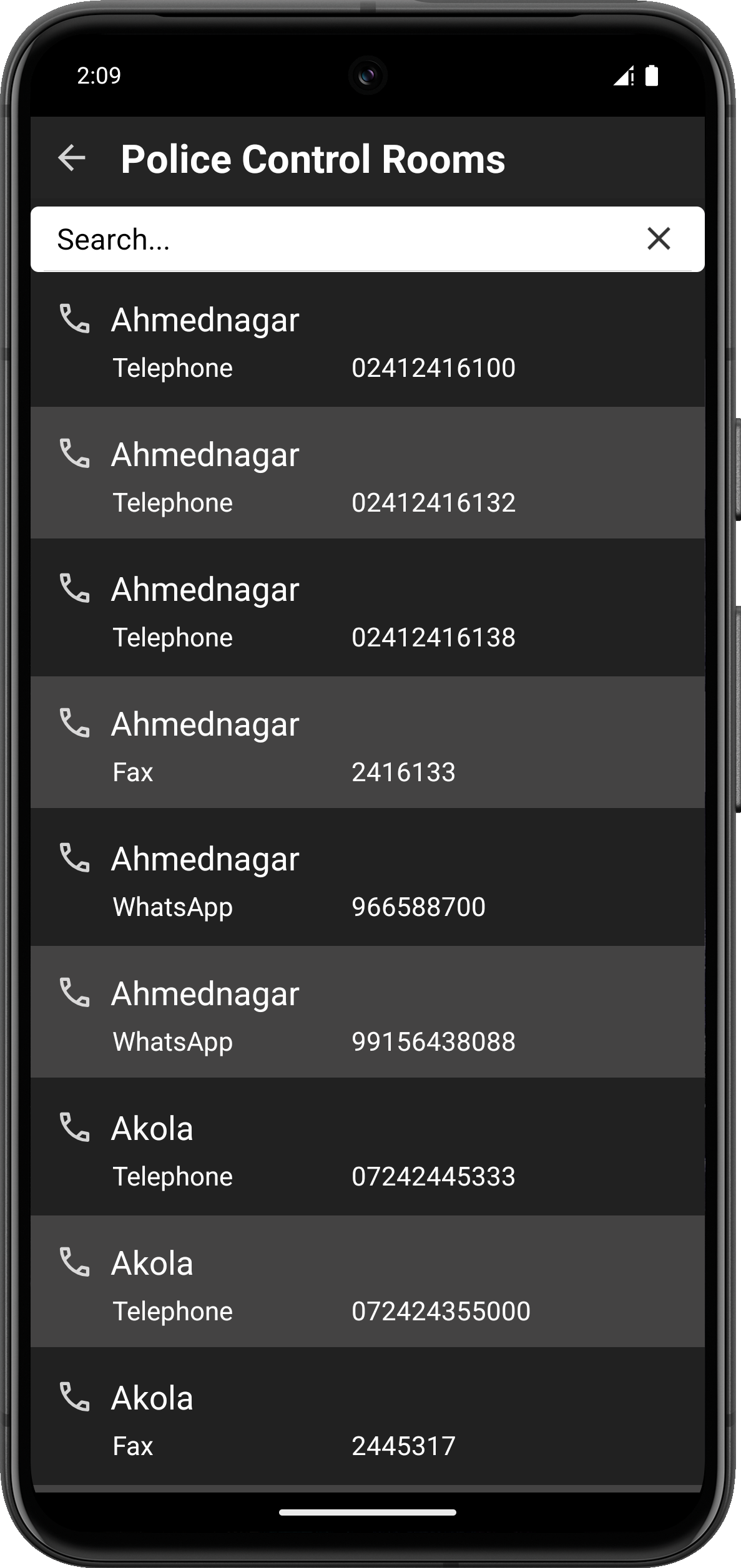741x1568 pixels.
Task: Call Ahmednagar telephone 02412416100
Action: coord(75,319)
